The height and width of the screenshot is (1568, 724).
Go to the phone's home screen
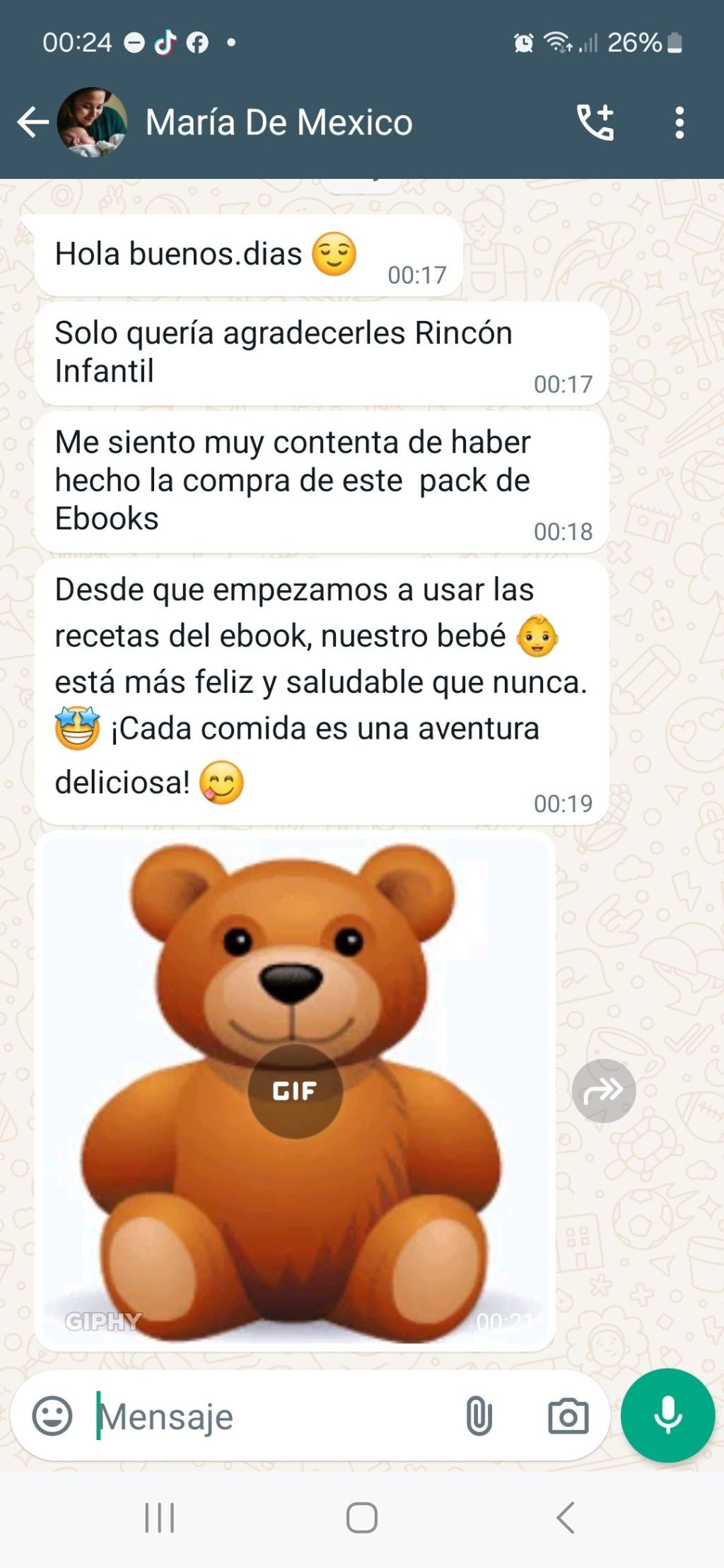pos(361,1517)
